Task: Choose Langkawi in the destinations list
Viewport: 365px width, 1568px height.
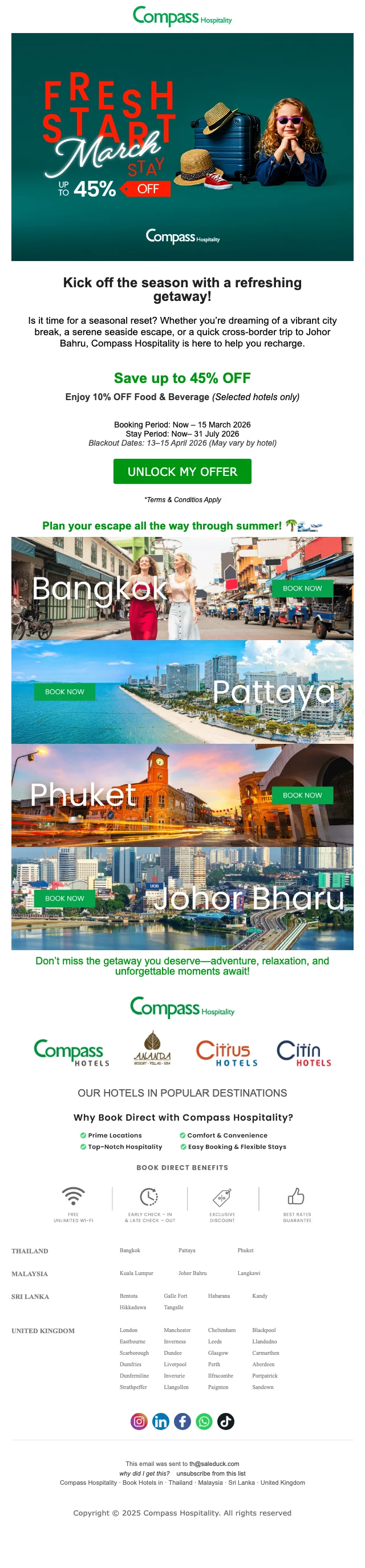Action: [x=249, y=1273]
